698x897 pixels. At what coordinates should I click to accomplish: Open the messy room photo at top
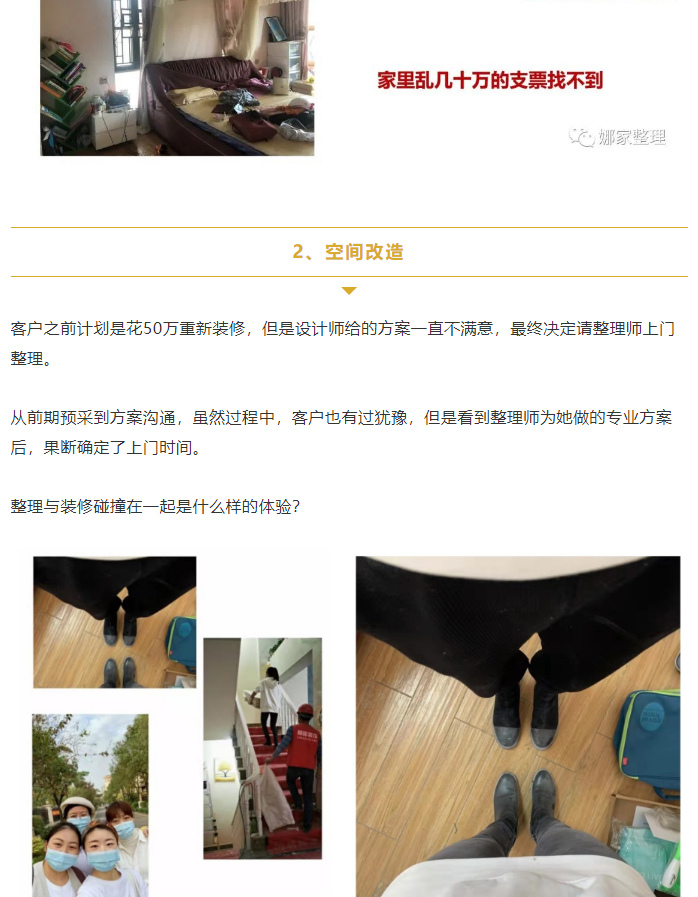click(177, 78)
